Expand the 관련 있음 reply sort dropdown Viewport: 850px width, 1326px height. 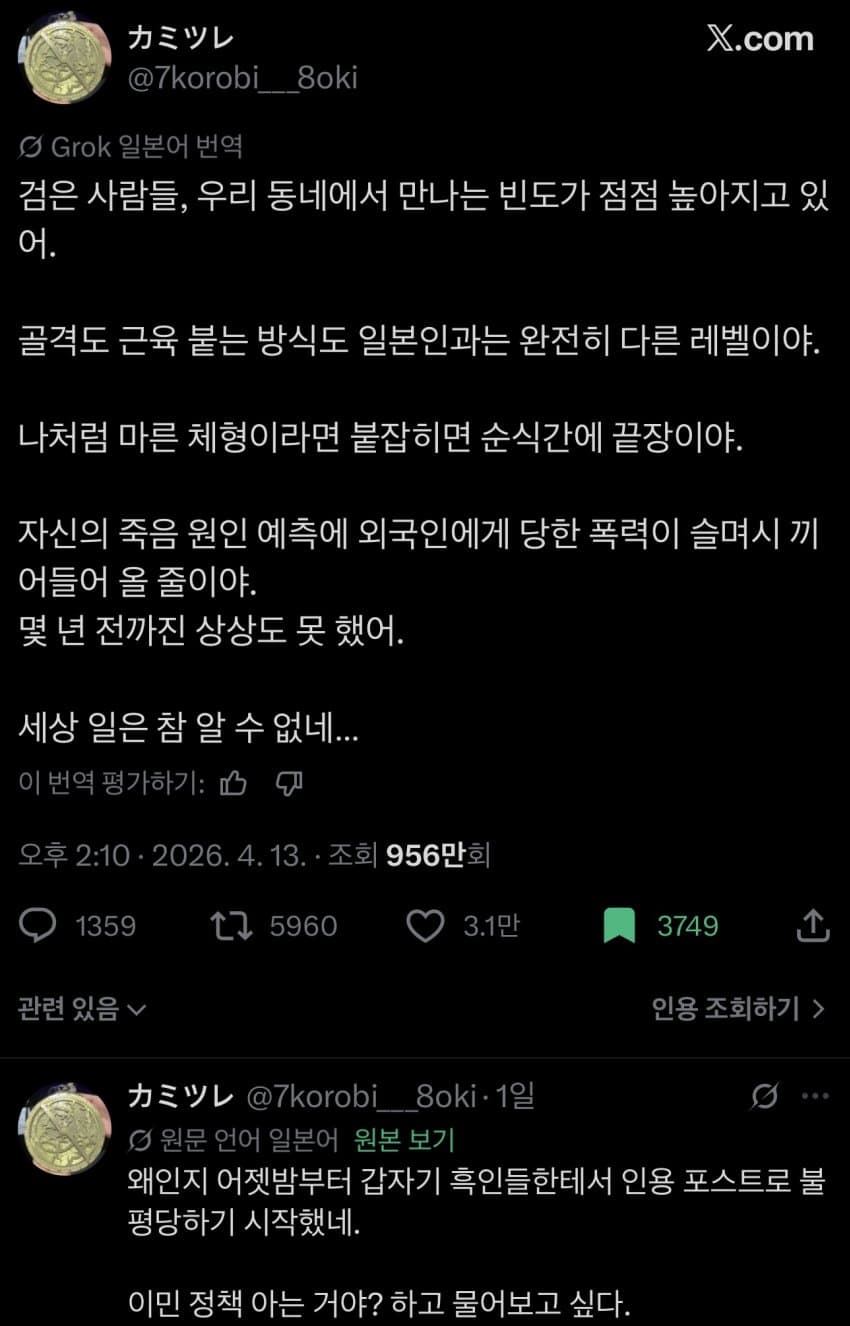[x=82, y=1008]
